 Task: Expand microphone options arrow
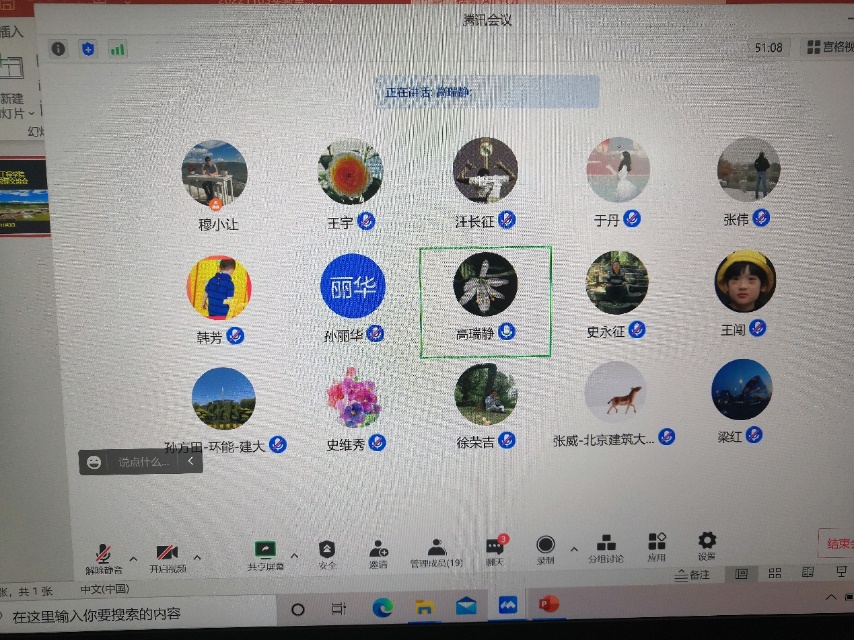click(x=133, y=558)
